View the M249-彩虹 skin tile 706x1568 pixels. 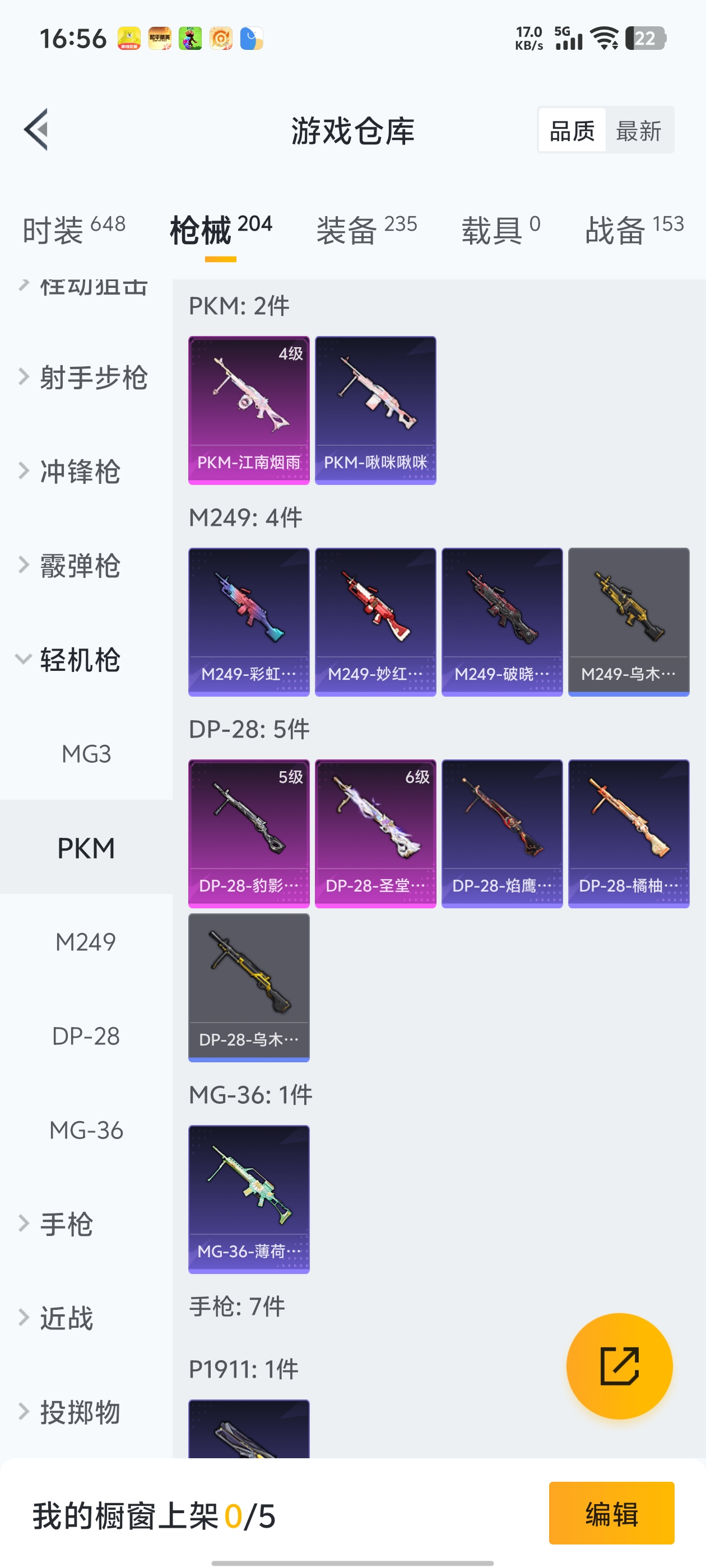pyautogui.click(x=249, y=622)
